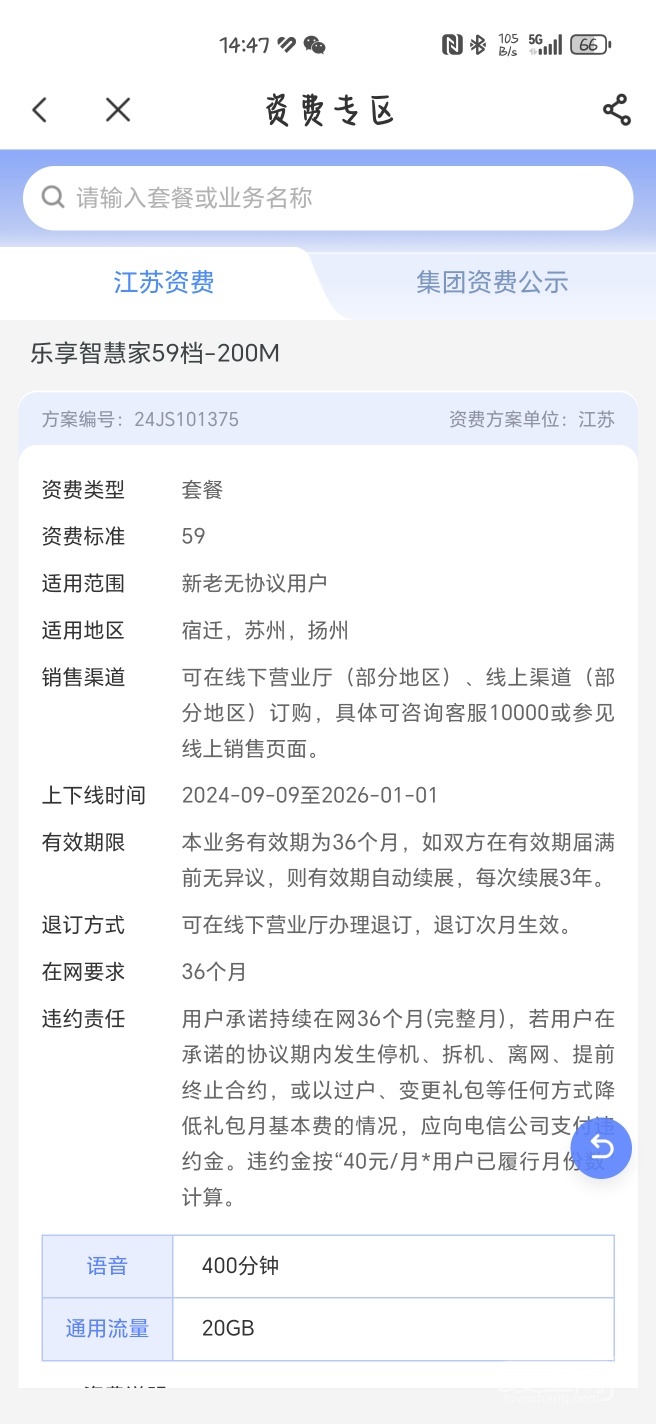Image resolution: width=656 pixels, height=1424 pixels.
Task: Tap the package name search box
Action: (328, 198)
